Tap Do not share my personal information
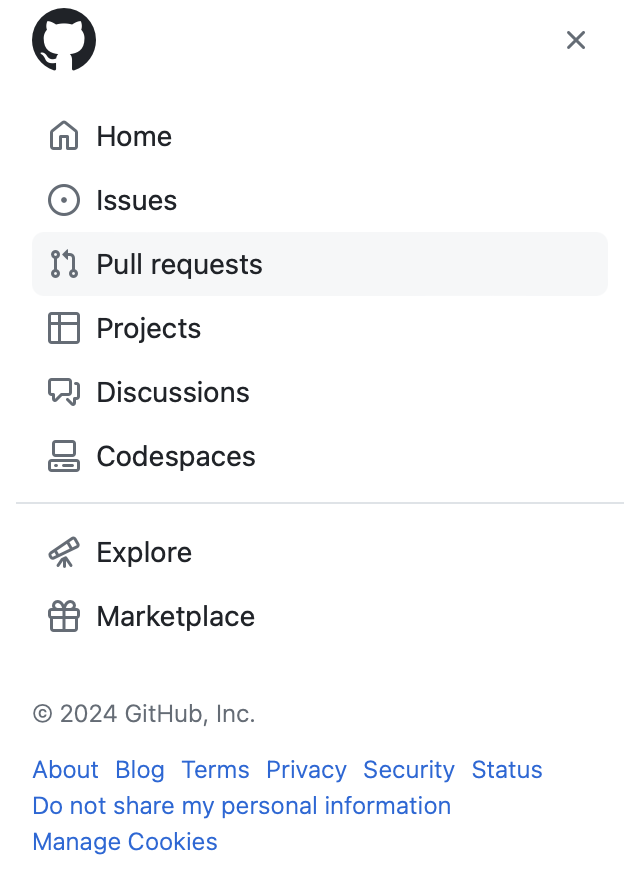Screen dimensions: 634x872 (x=241, y=806)
